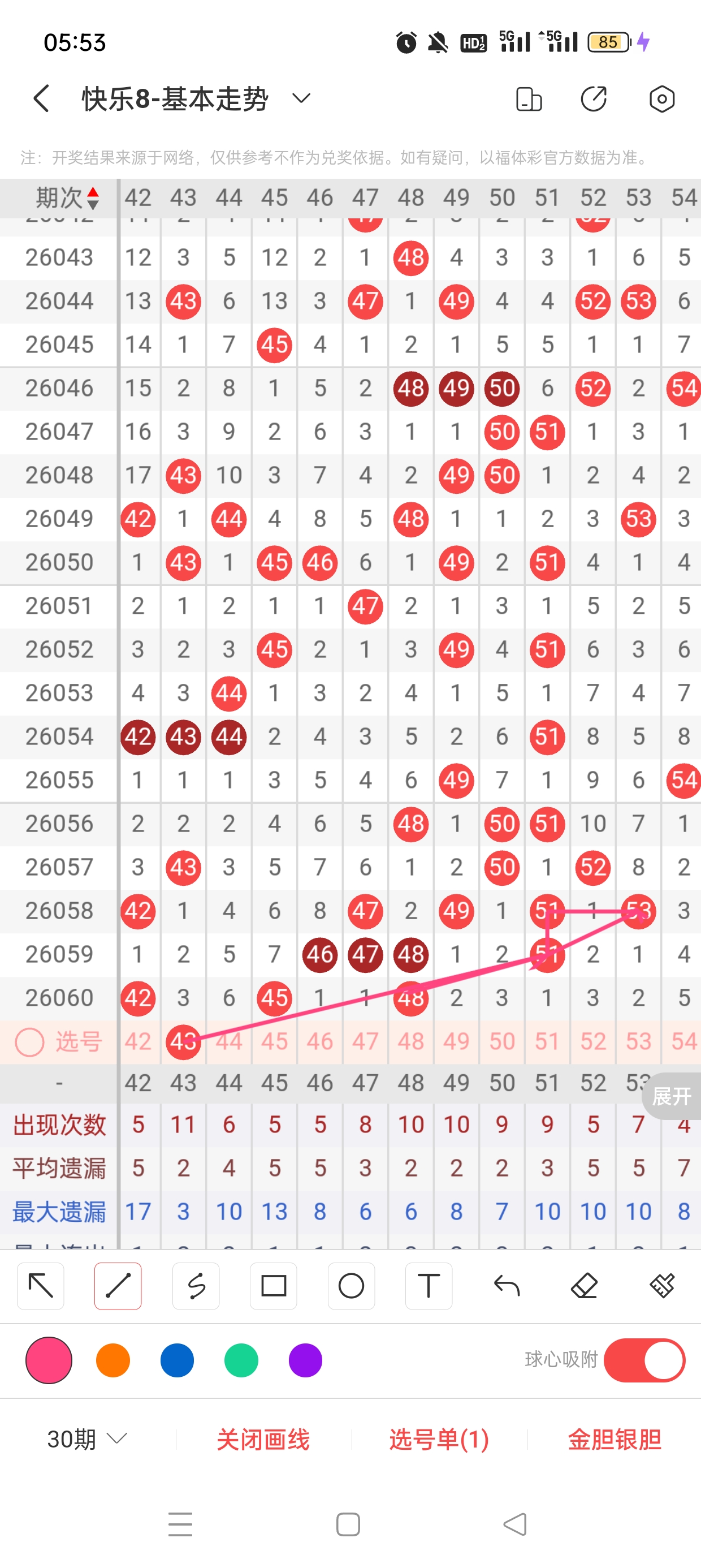Screen dimensions: 701x1568
Task: Choose the text tool
Action: point(429,1286)
